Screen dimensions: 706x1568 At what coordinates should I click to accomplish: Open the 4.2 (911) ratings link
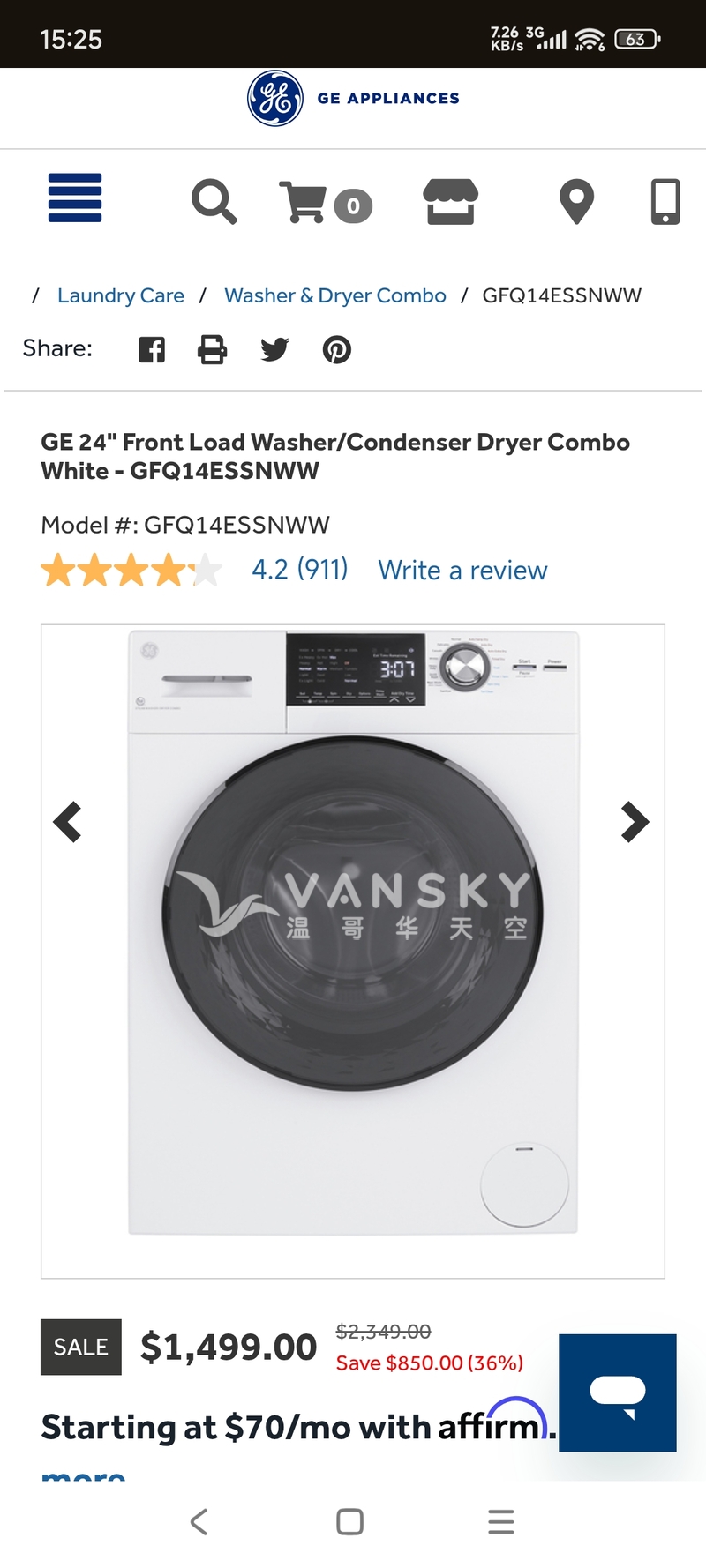pyautogui.click(x=300, y=570)
